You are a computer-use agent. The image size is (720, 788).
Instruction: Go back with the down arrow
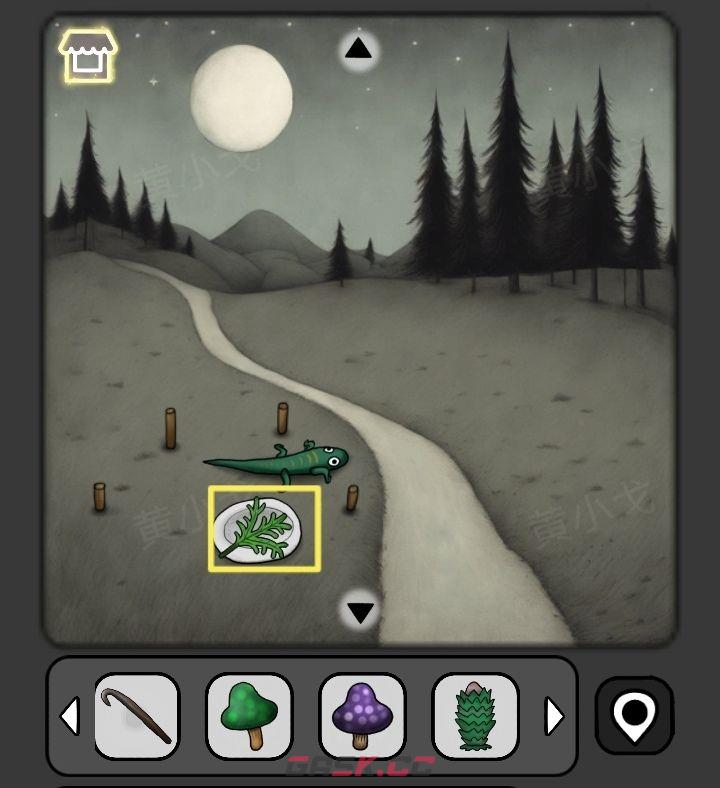[360, 610]
